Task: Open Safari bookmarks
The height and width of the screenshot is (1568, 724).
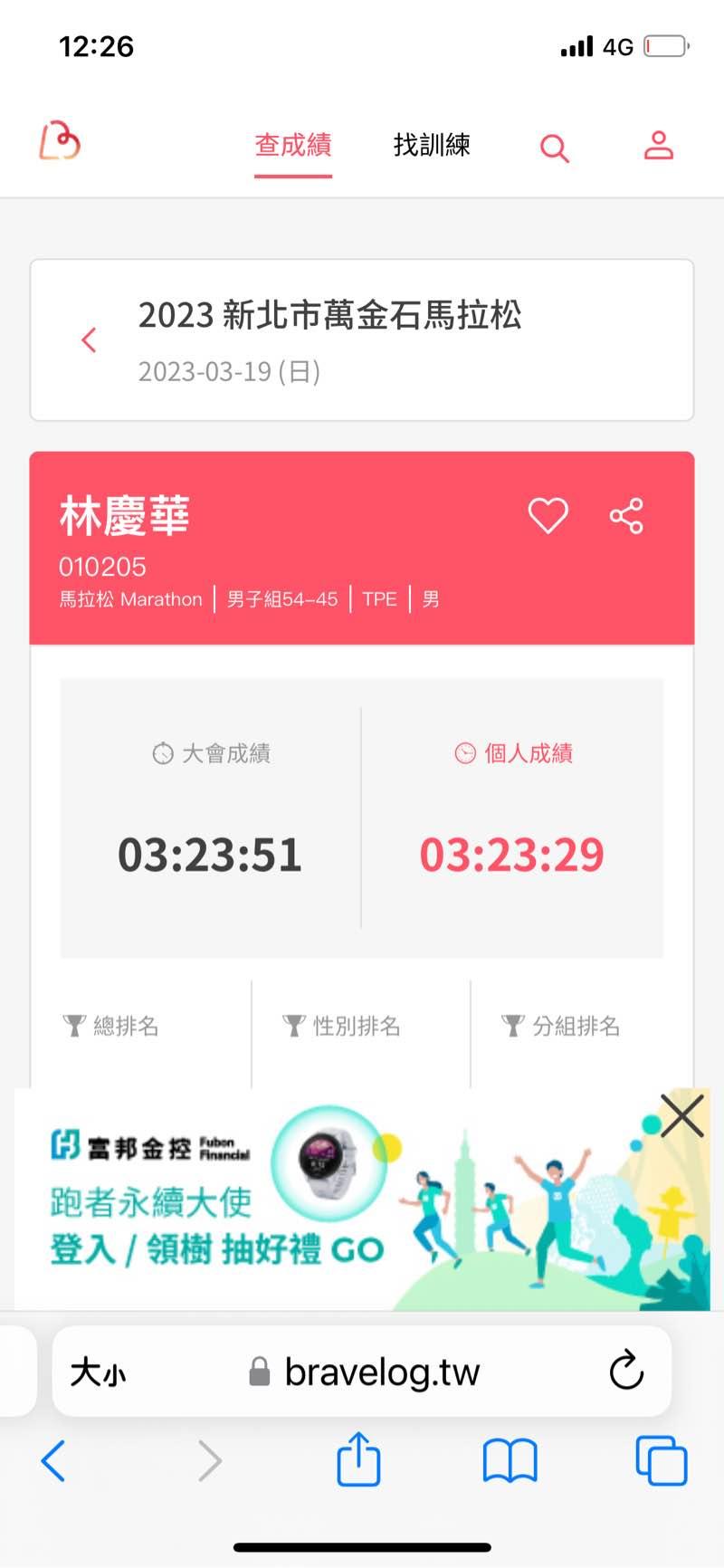Action: pyautogui.click(x=510, y=1459)
